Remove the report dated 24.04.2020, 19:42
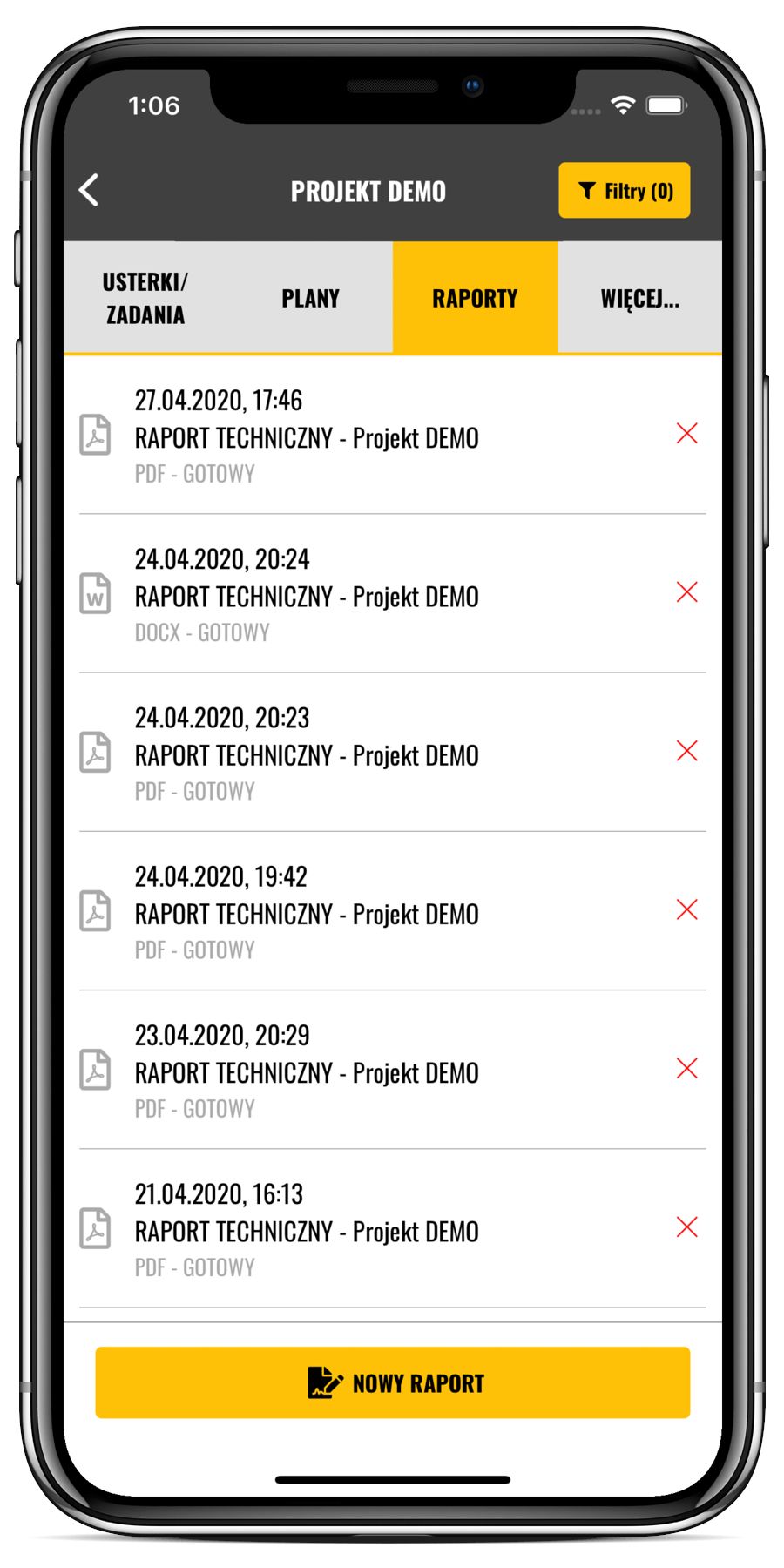The height and width of the screenshot is (1568, 784). point(686,909)
